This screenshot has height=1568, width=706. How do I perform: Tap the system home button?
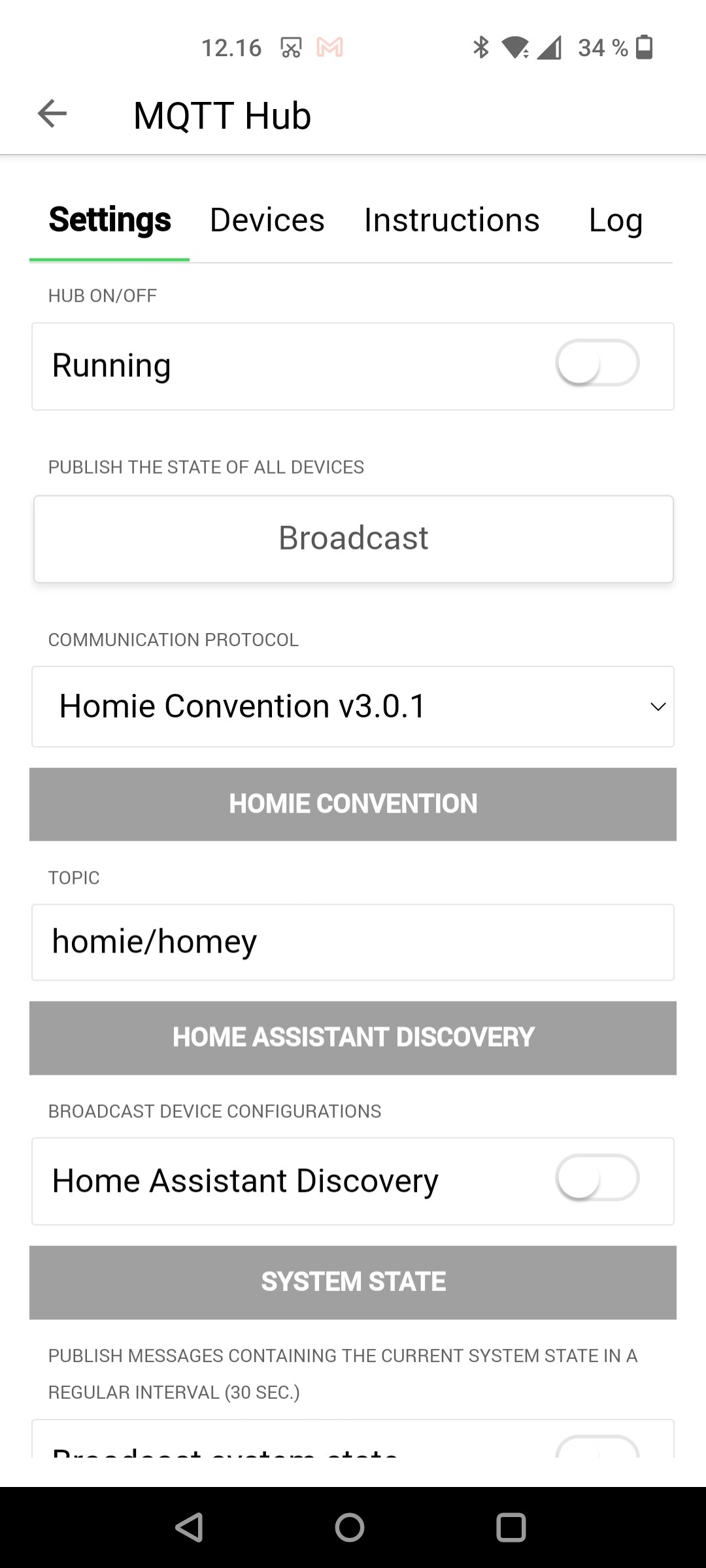pyautogui.click(x=350, y=1527)
